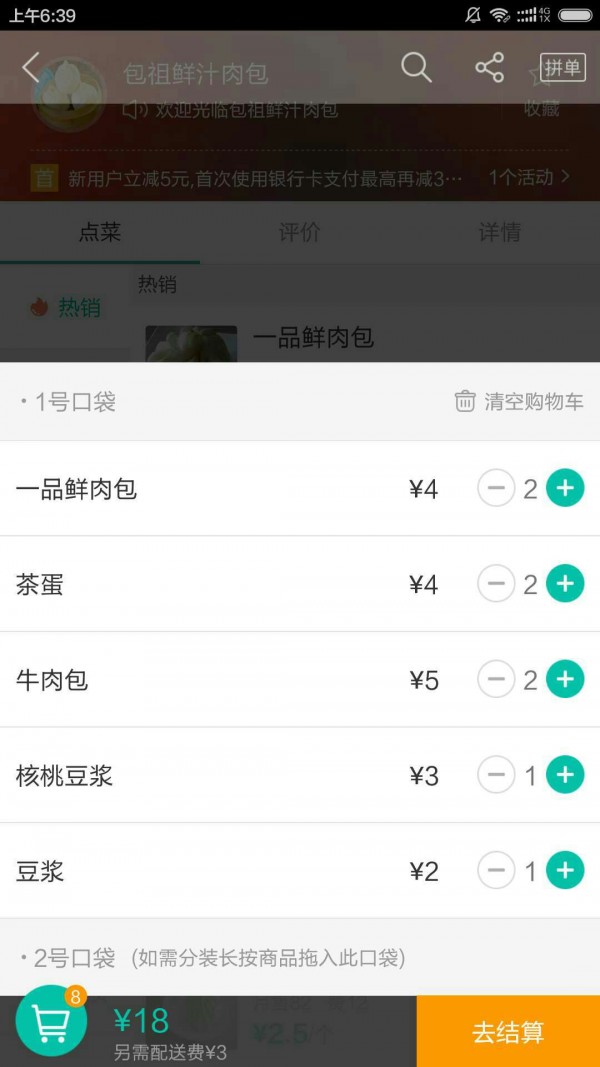The width and height of the screenshot is (600, 1067).
Task: Go to checkout with 去结算
Action: coord(508,1032)
